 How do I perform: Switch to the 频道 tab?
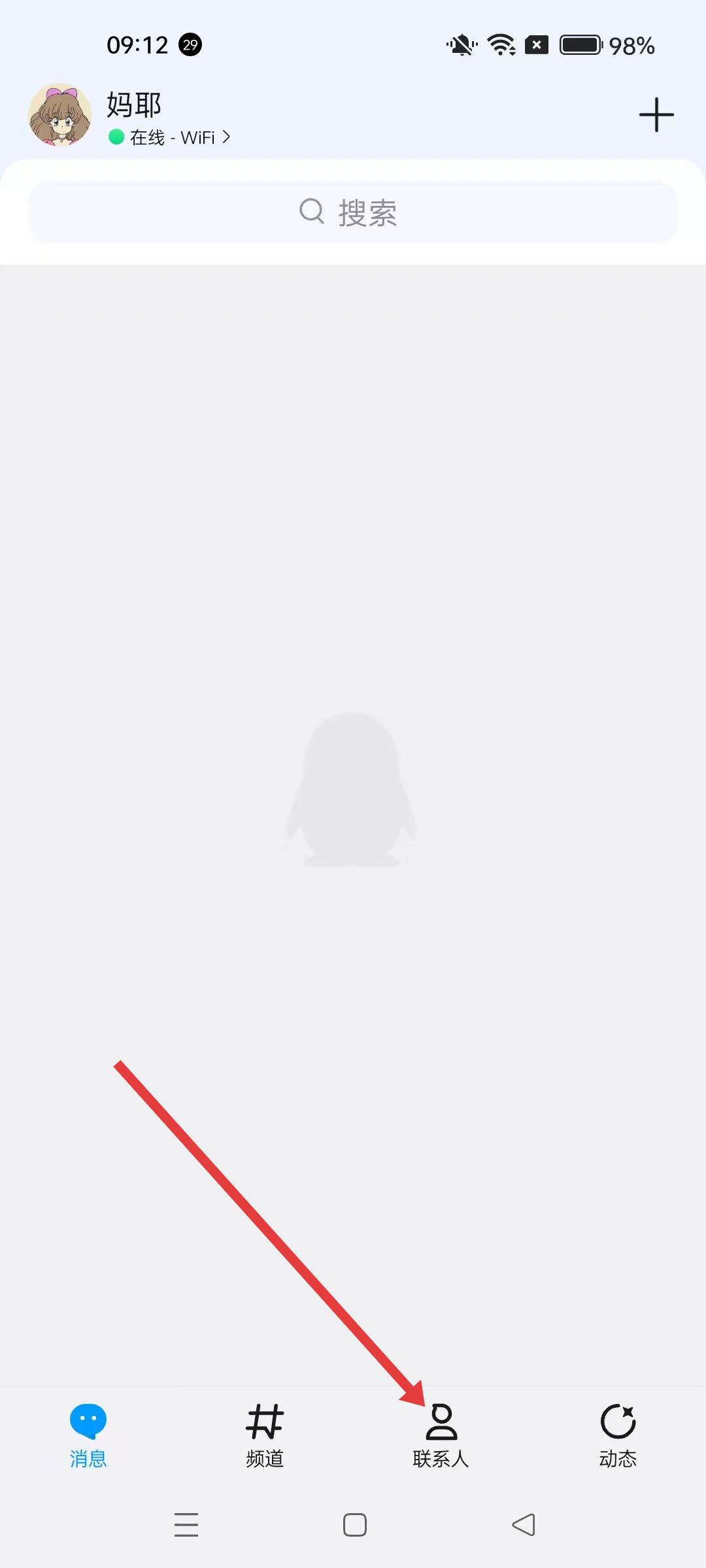click(265, 1435)
